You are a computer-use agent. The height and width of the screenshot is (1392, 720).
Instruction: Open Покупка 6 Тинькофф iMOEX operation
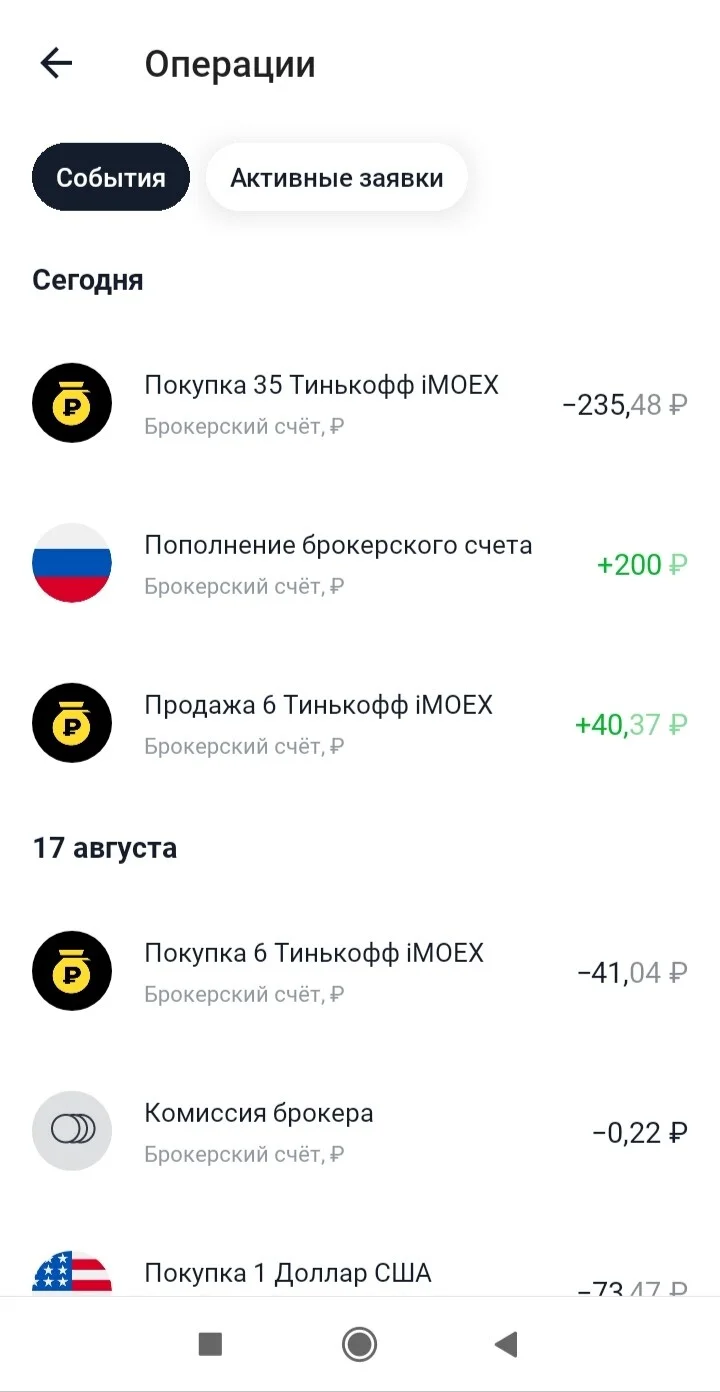click(x=360, y=972)
